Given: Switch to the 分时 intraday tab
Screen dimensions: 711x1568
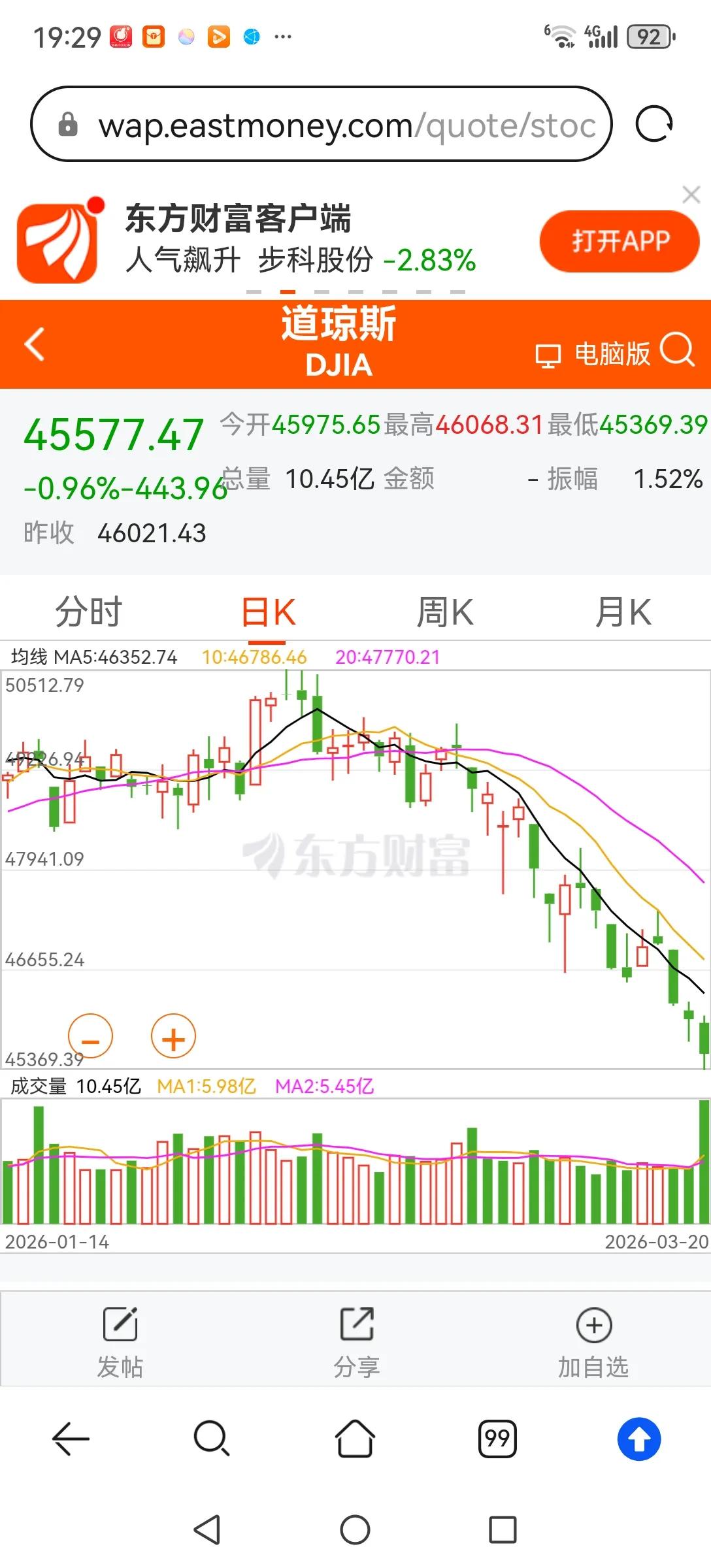Looking at the screenshot, I should (91, 612).
